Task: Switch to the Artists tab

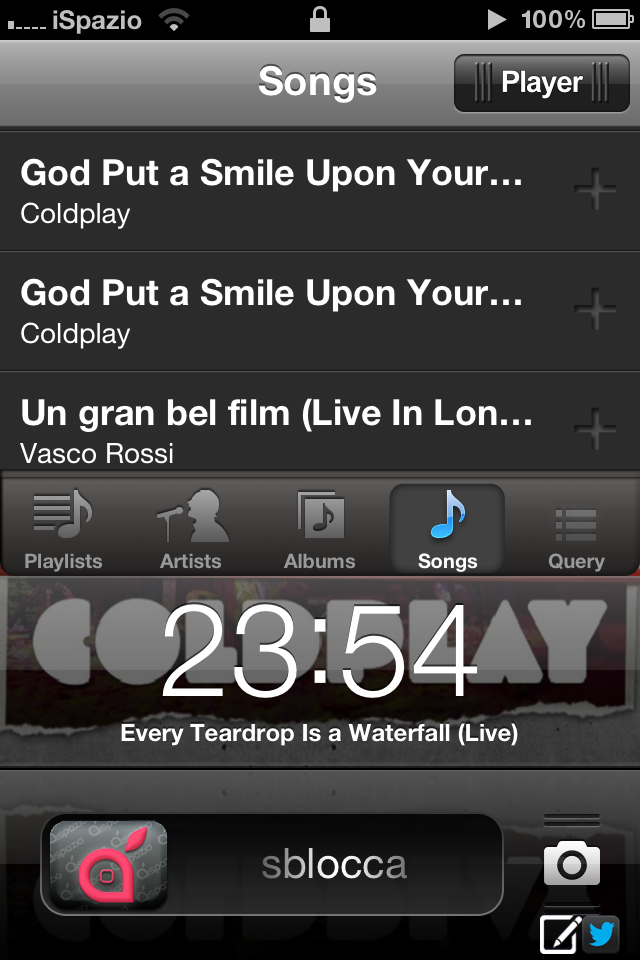Action: [x=191, y=531]
